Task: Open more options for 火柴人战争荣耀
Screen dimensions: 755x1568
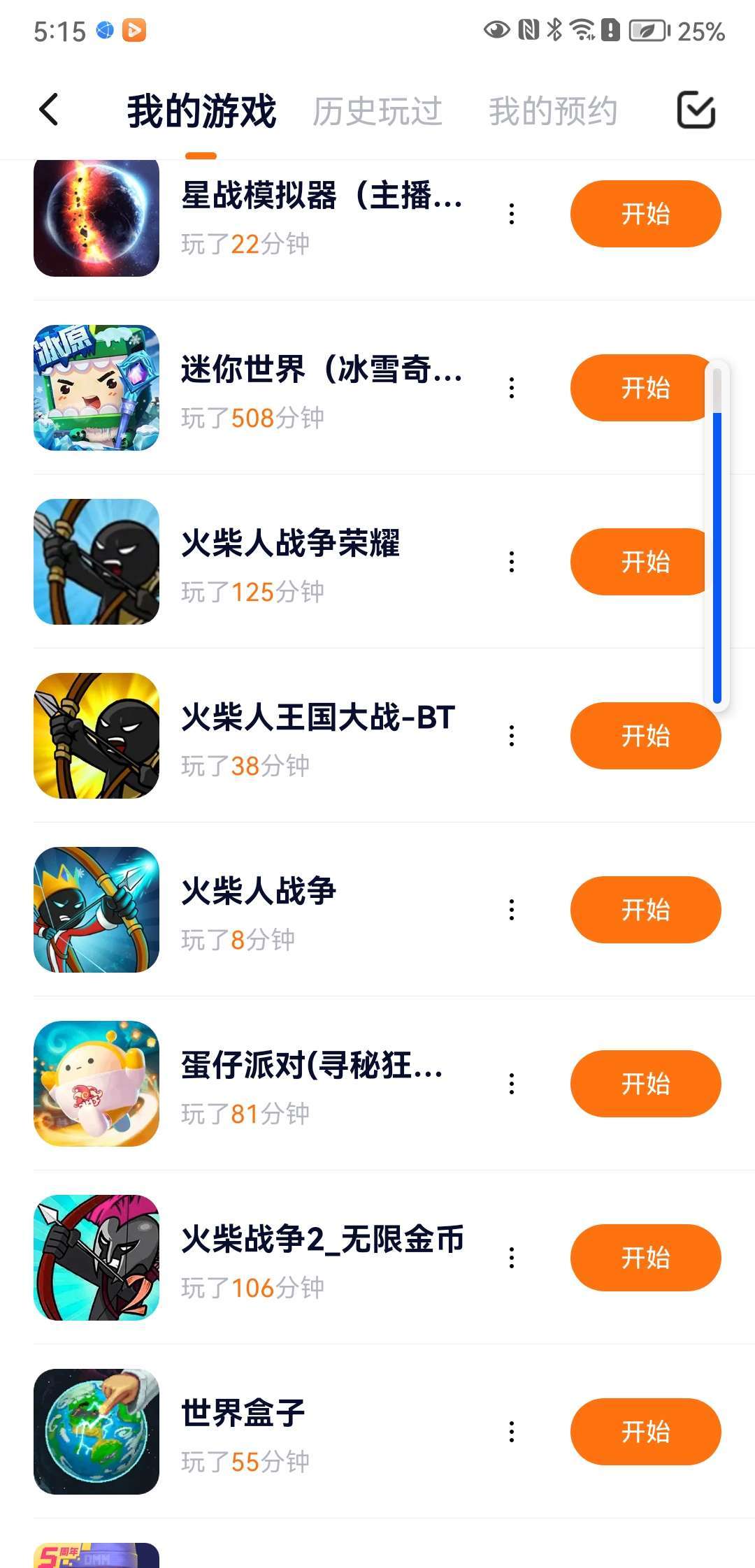Action: (512, 562)
